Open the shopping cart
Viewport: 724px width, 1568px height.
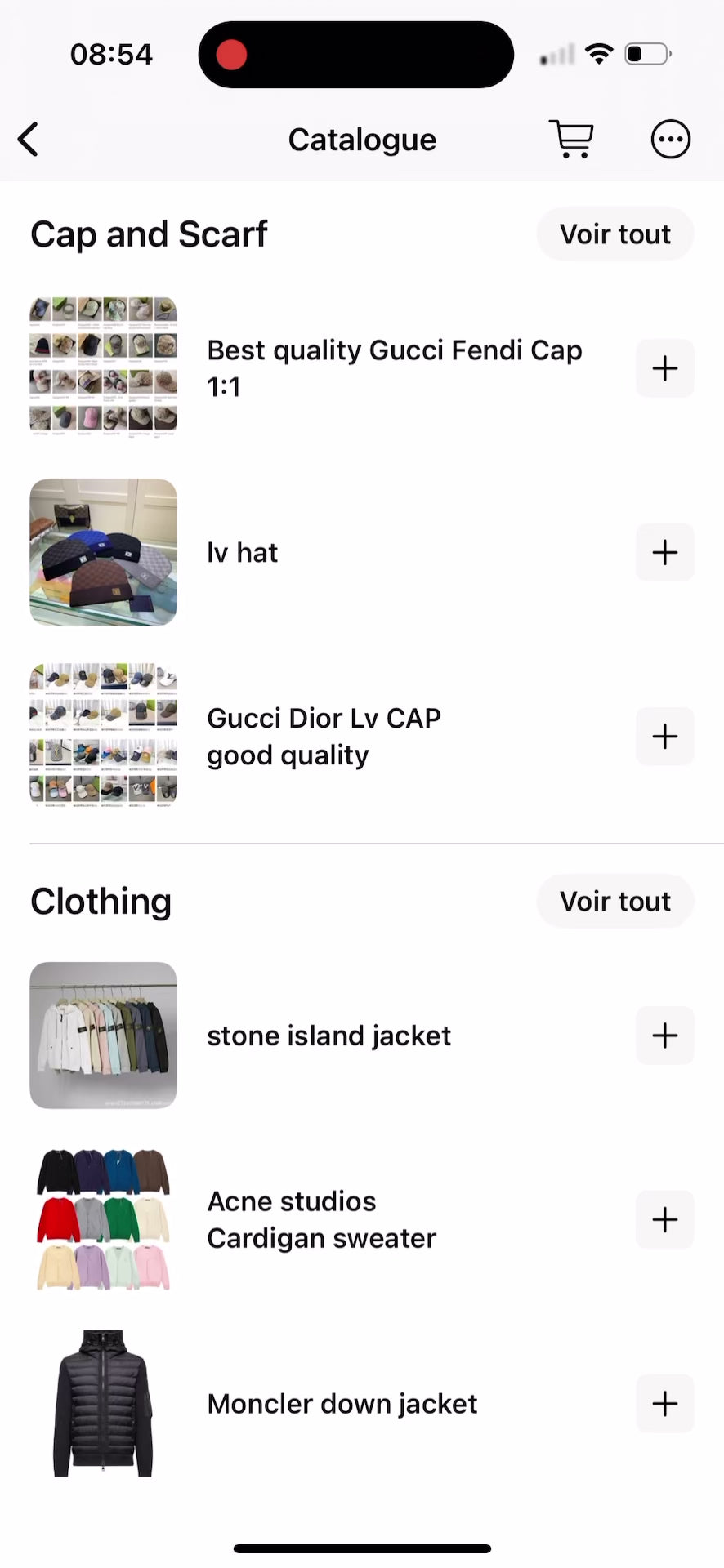tap(571, 140)
